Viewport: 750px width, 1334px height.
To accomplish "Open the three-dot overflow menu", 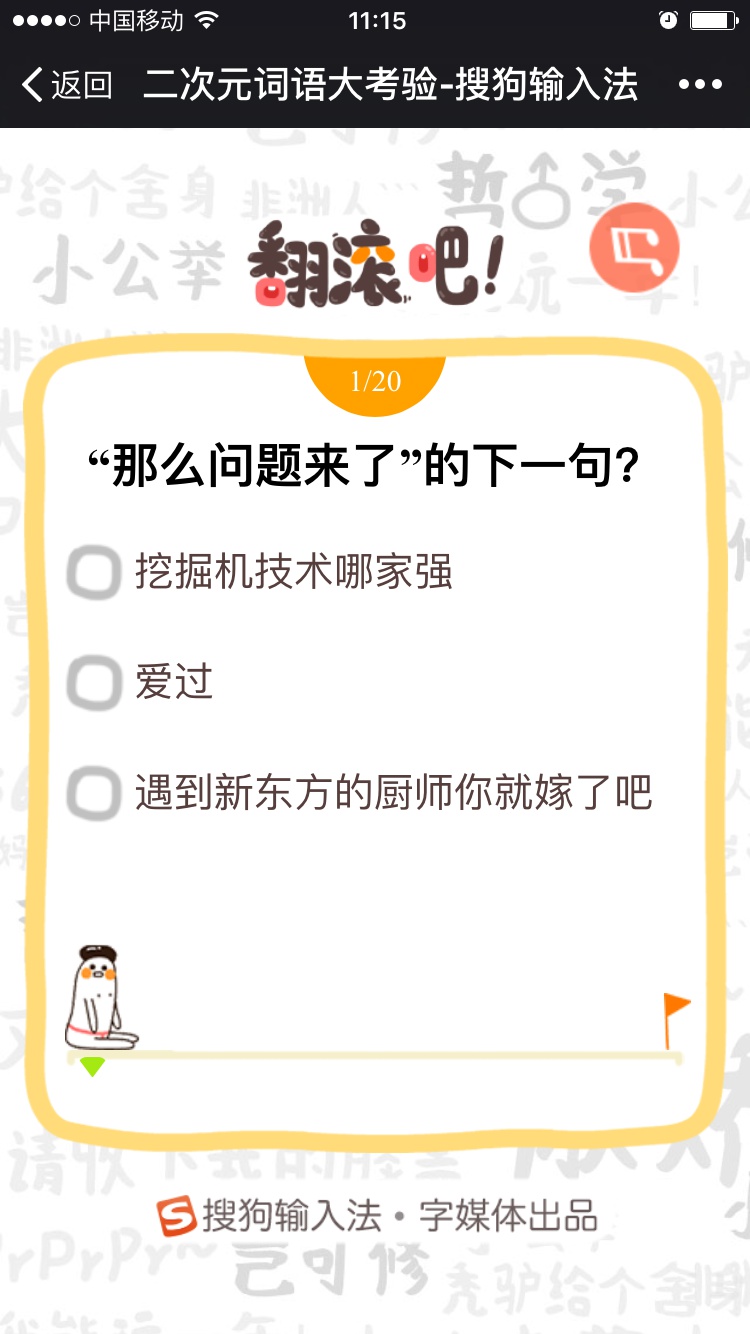I will 700,84.
